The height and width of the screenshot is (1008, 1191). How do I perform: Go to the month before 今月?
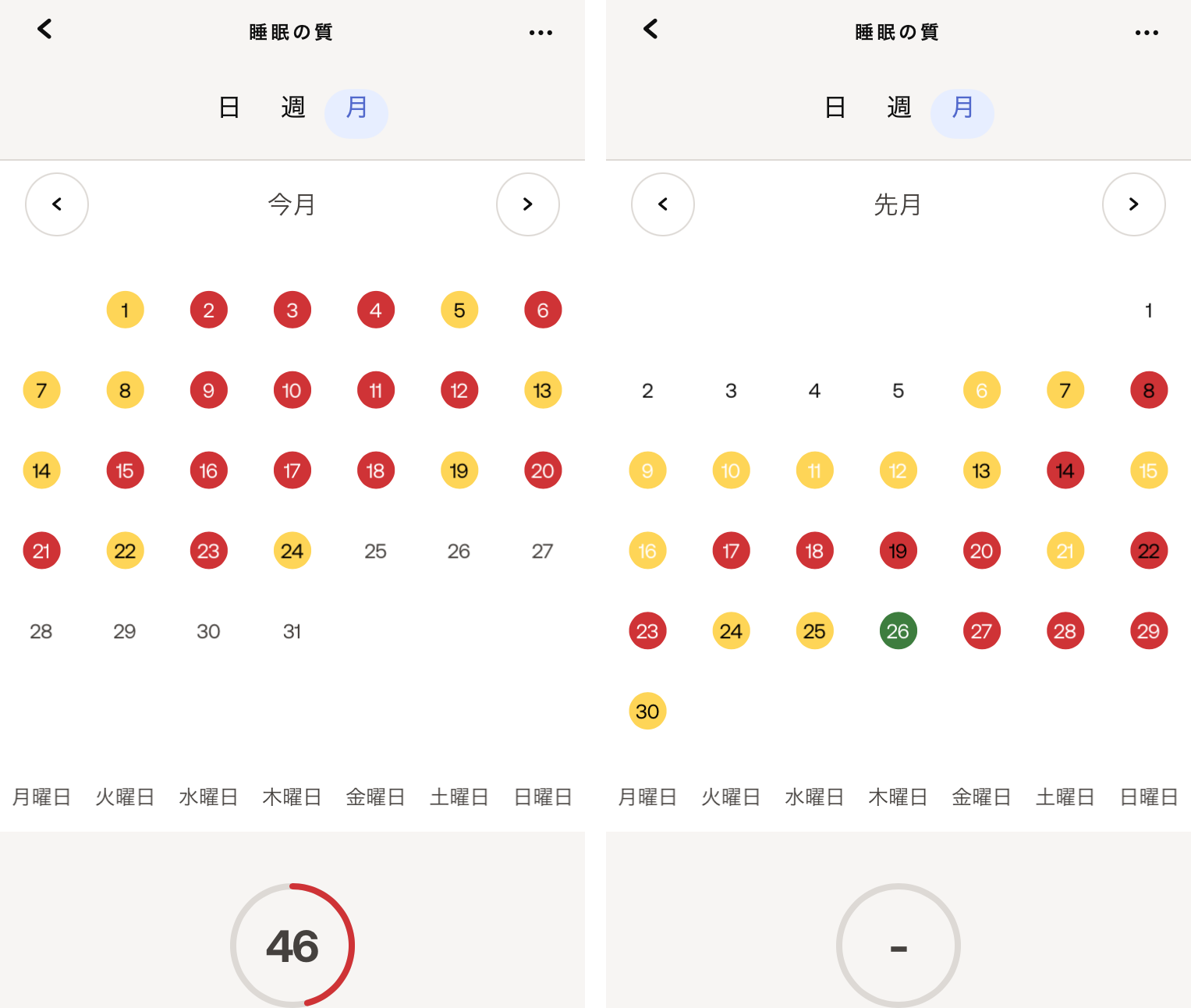[x=57, y=204]
